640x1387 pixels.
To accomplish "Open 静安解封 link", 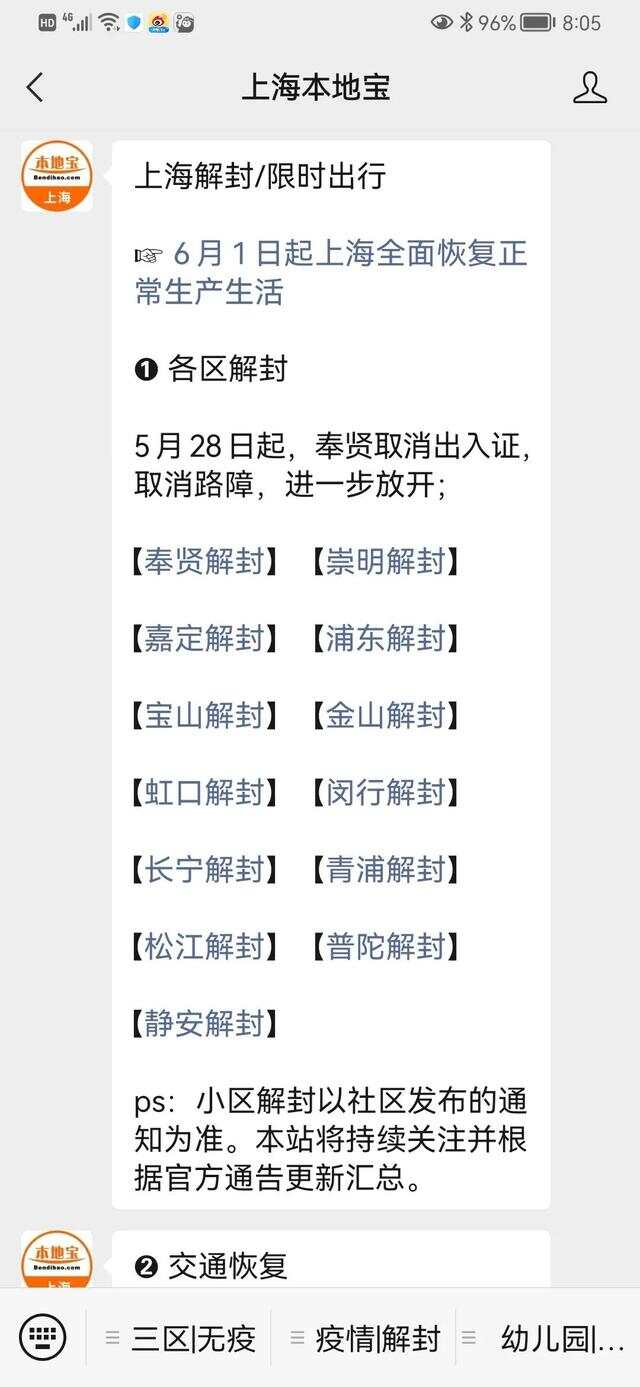I will (x=204, y=1023).
